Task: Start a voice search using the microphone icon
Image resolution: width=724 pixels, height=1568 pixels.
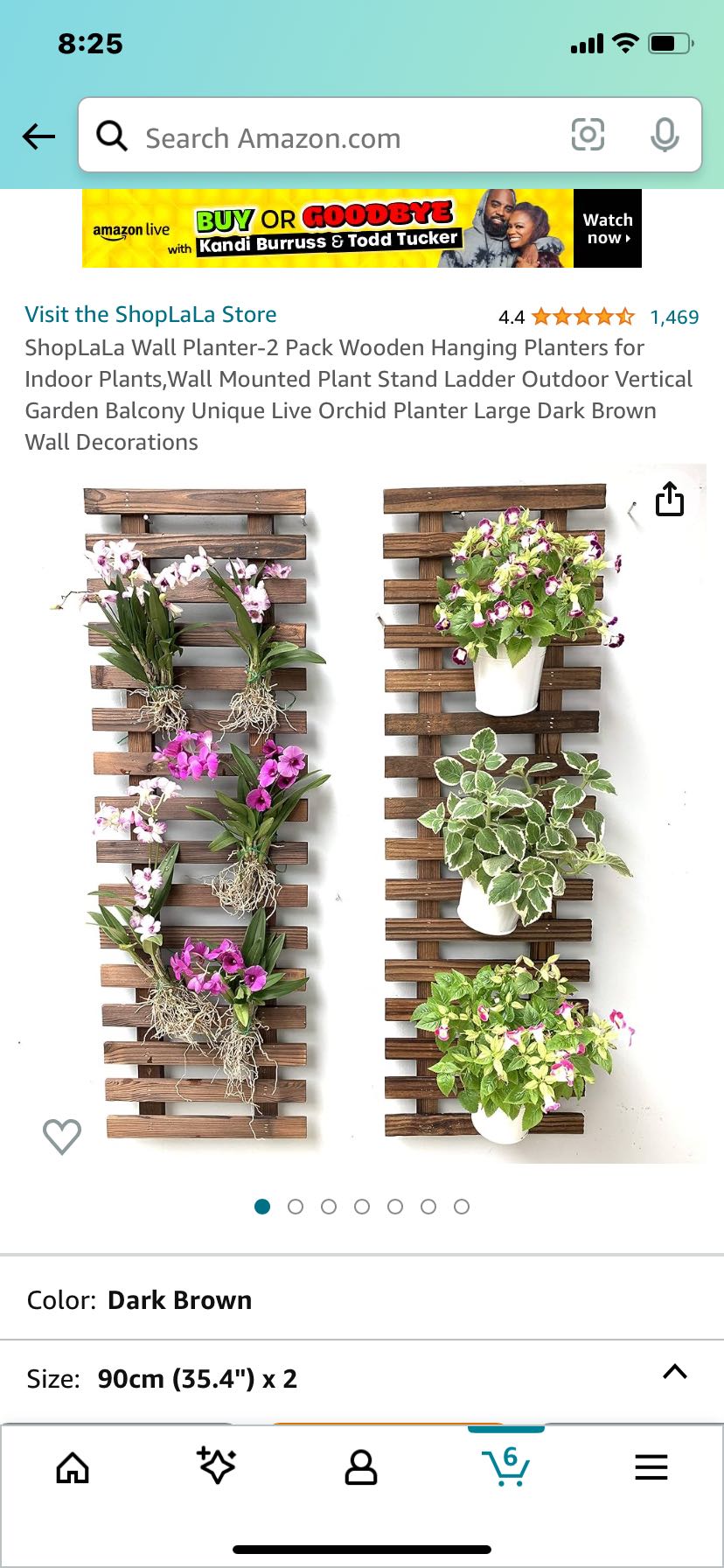Action: 666,136
